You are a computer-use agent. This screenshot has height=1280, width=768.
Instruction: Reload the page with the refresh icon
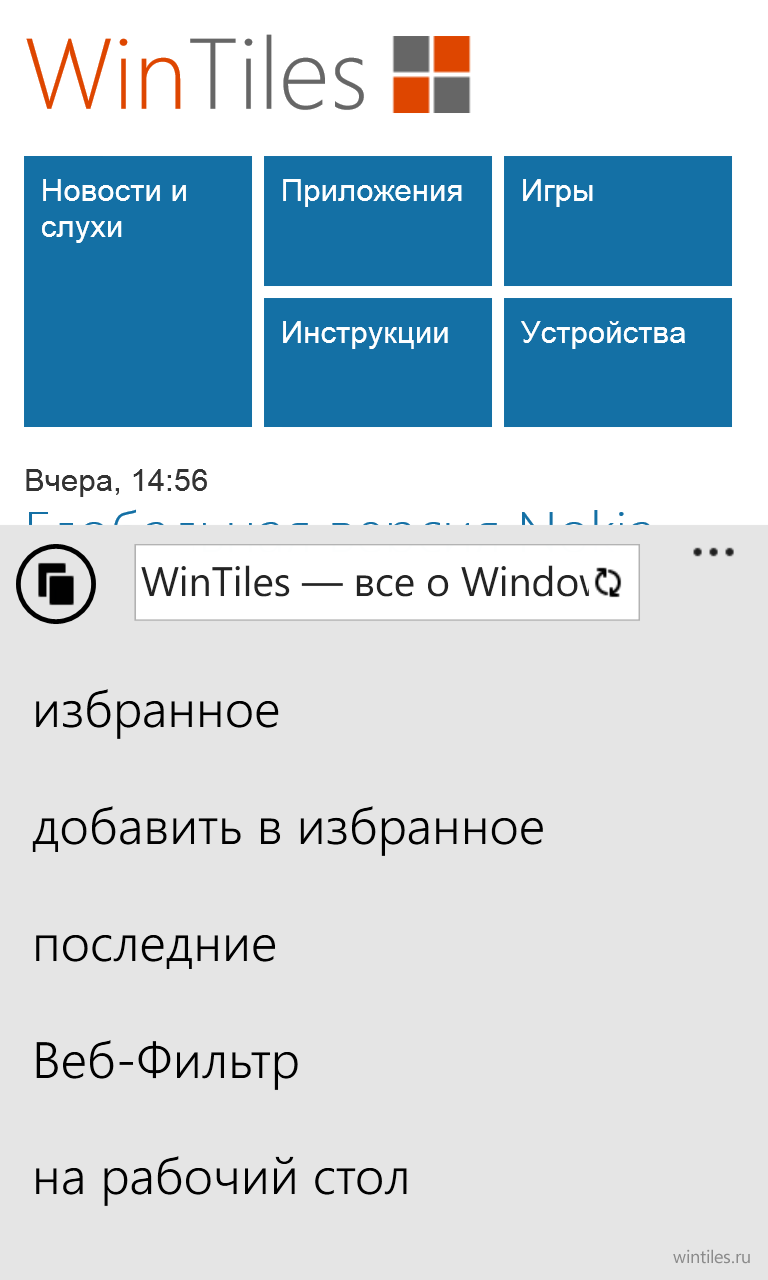pyautogui.click(x=608, y=583)
